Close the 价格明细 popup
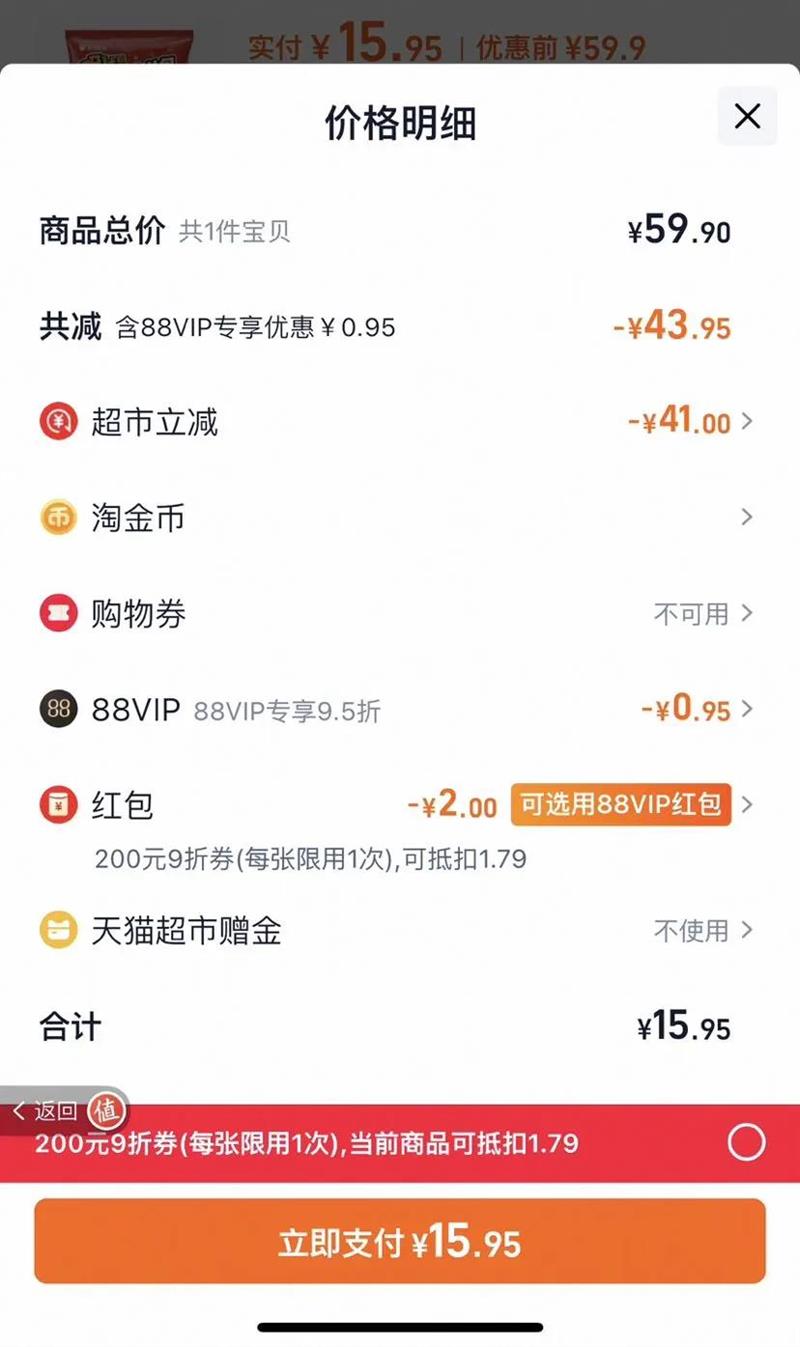 tap(747, 117)
